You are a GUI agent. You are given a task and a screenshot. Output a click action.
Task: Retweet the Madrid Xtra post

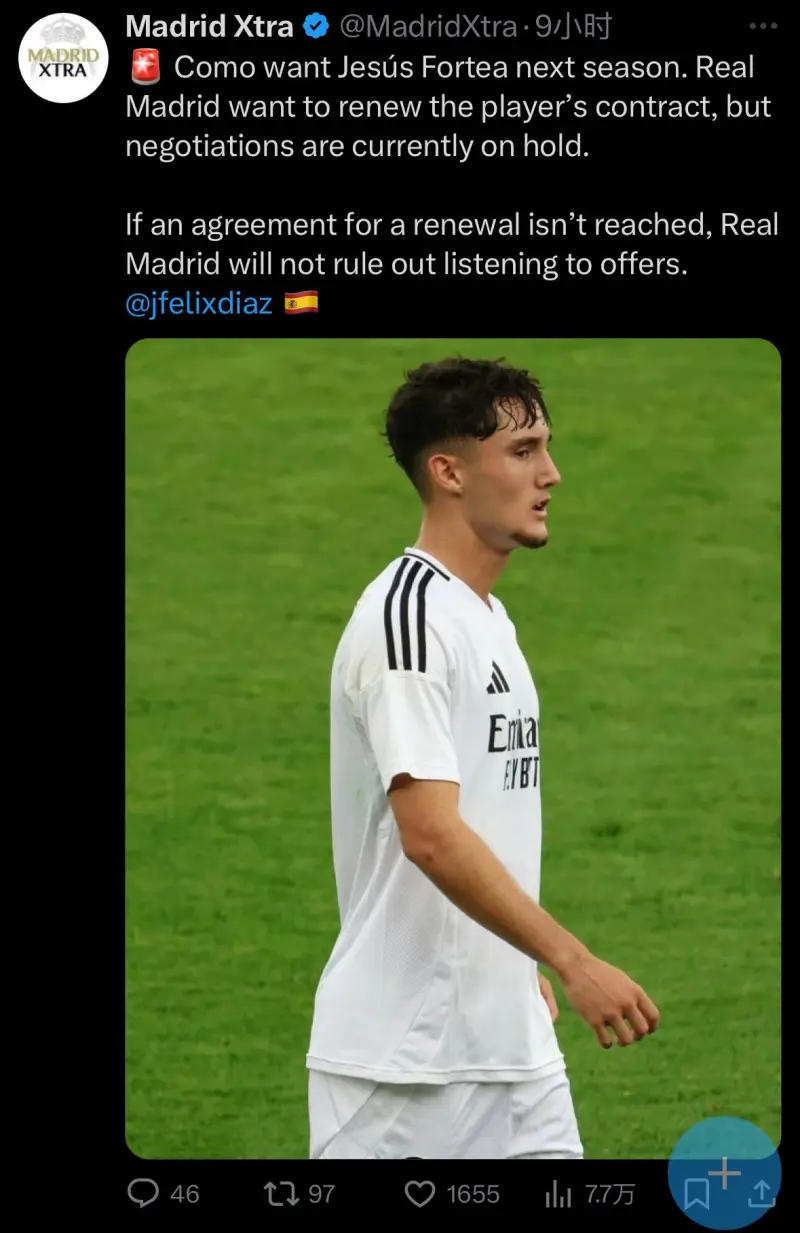click(275, 1192)
